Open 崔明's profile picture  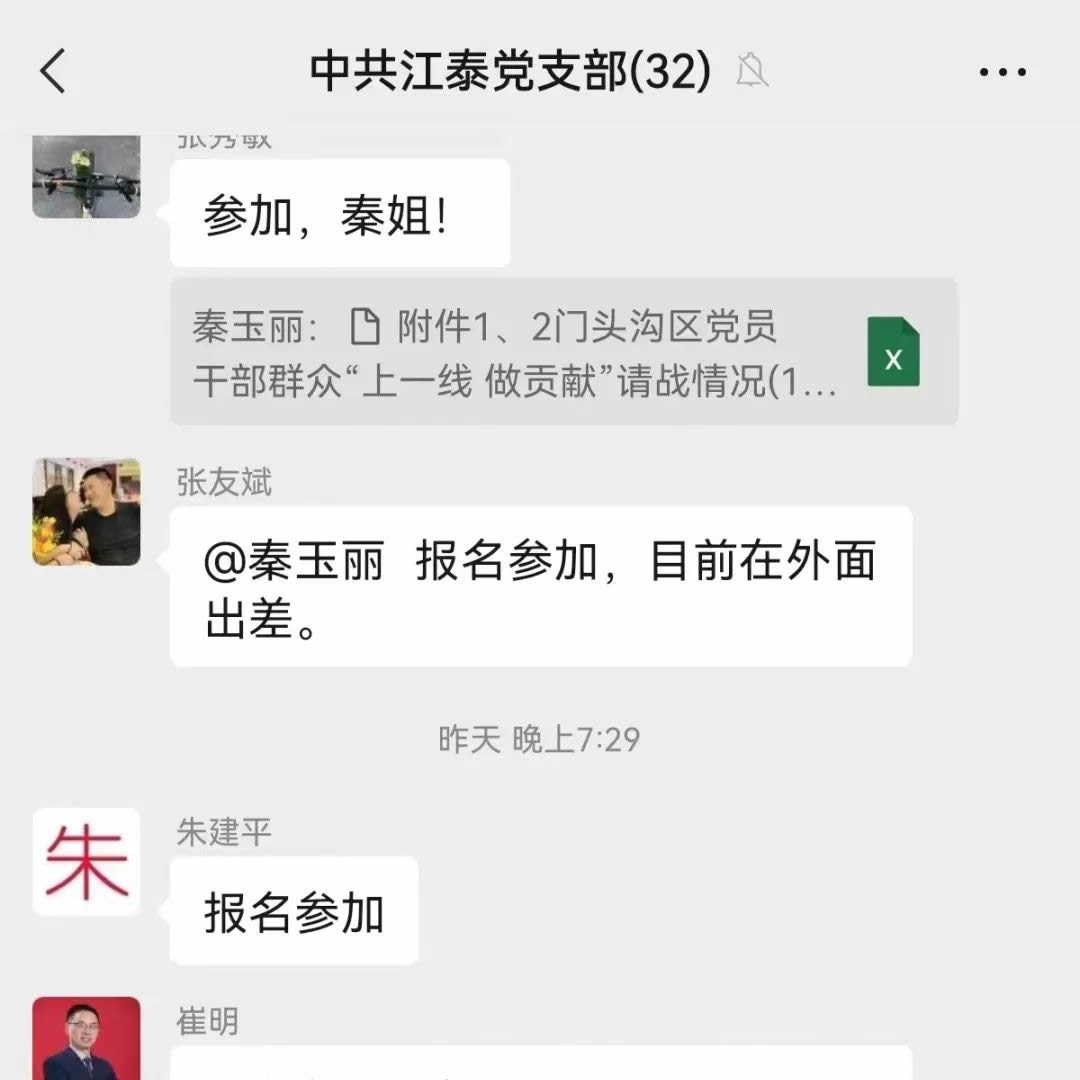tap(86, 1040)
